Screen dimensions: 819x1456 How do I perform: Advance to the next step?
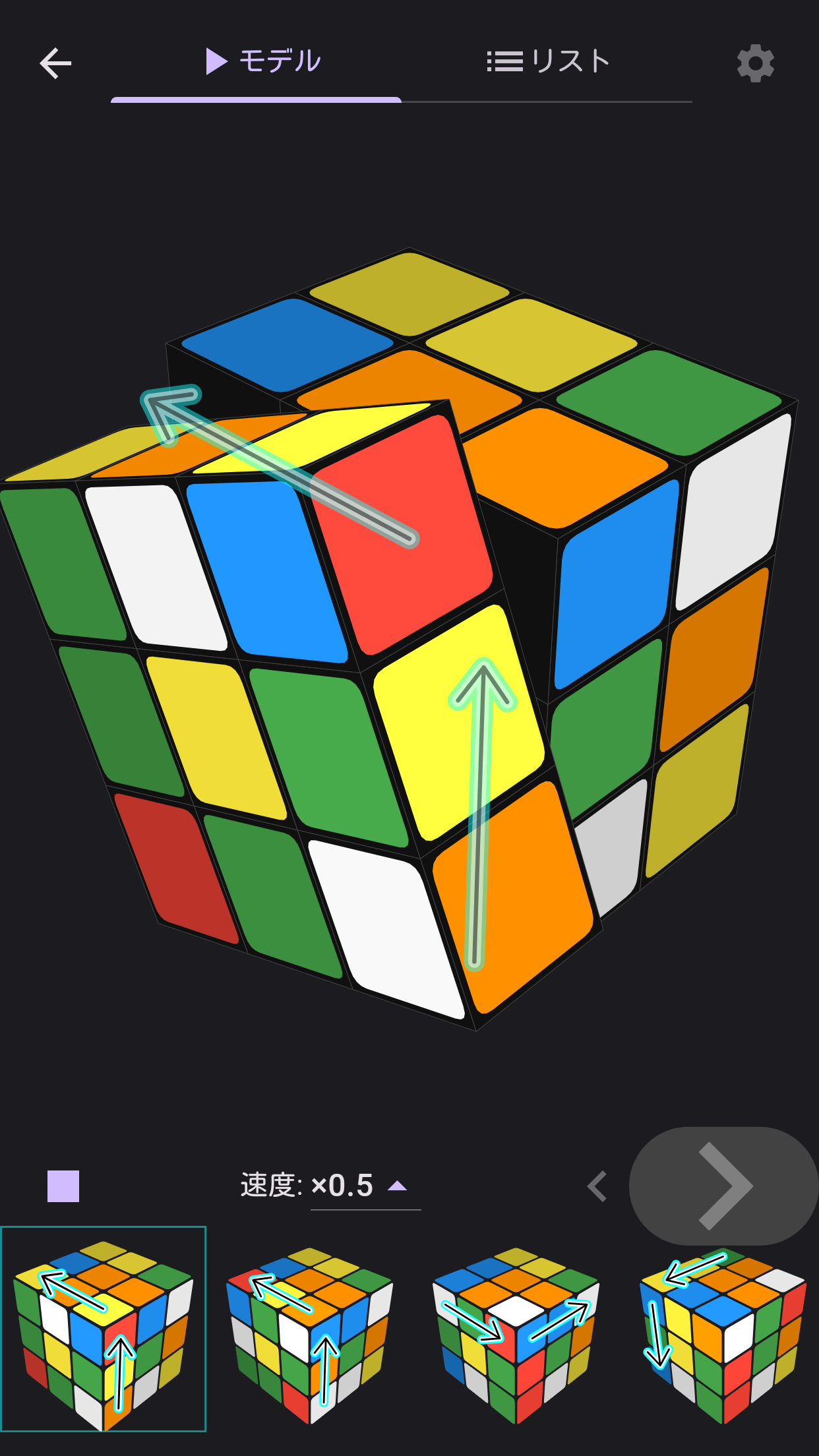[x=723, y=1186]
